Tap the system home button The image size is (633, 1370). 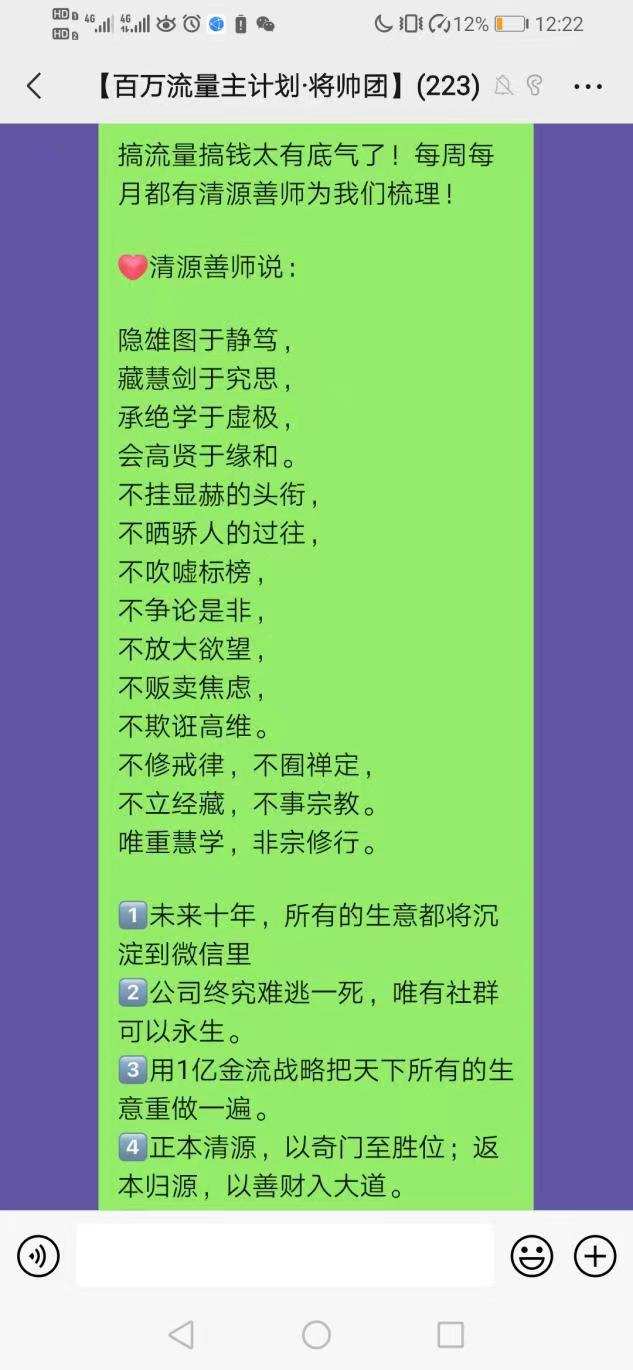coord(316,1334)
